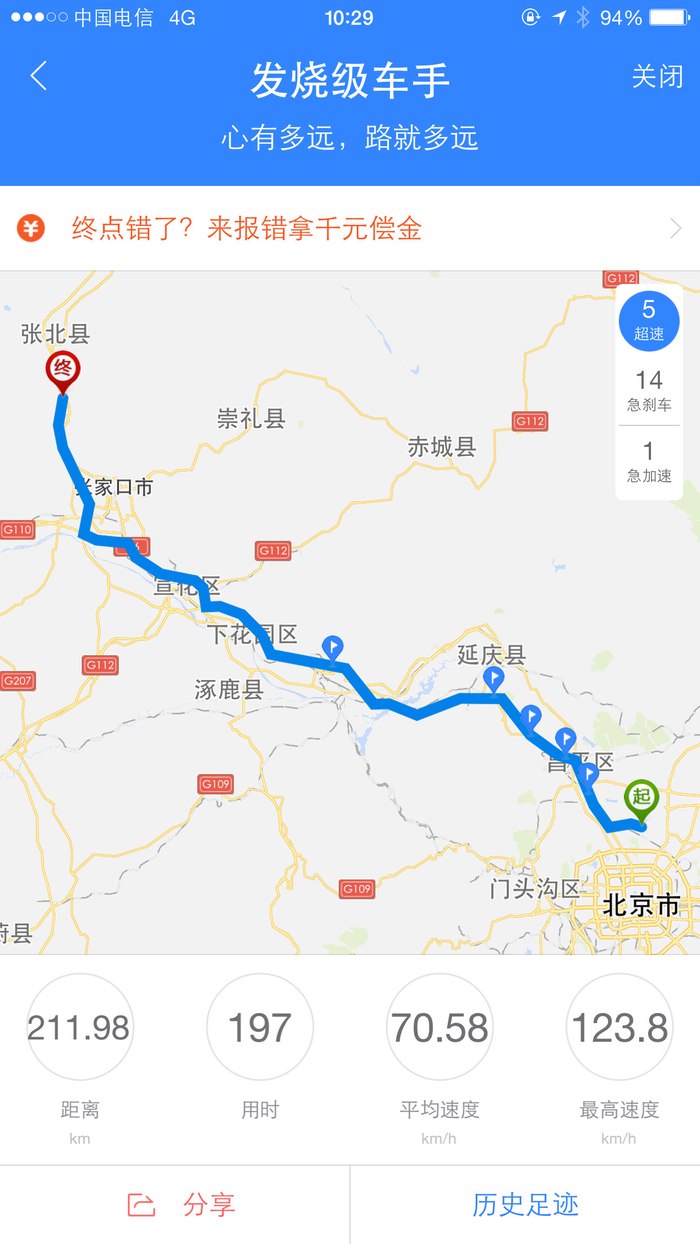The image size is (700, 1244).
Task: Share this trip via 分享
Action: [182, 1205]
